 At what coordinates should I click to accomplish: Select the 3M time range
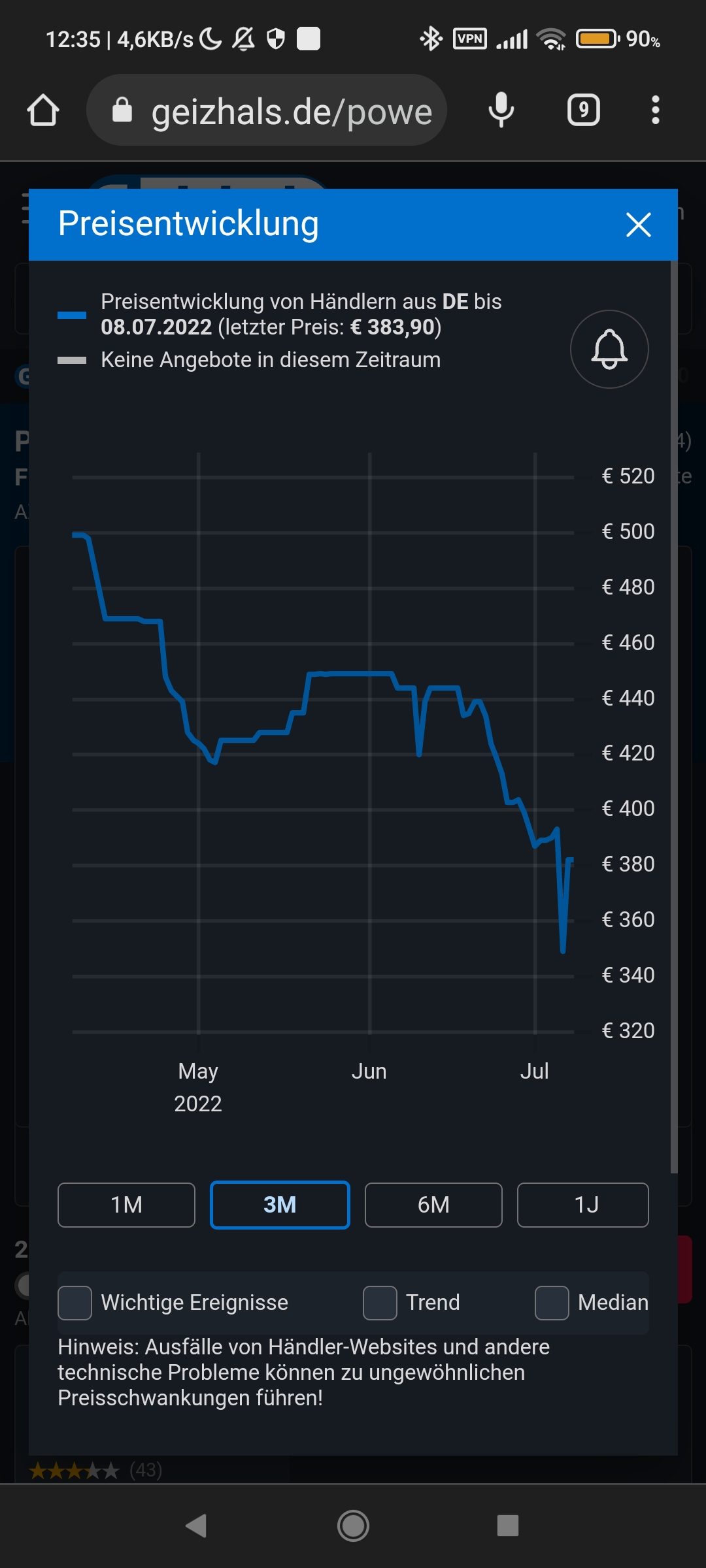tap(280, 1205)
